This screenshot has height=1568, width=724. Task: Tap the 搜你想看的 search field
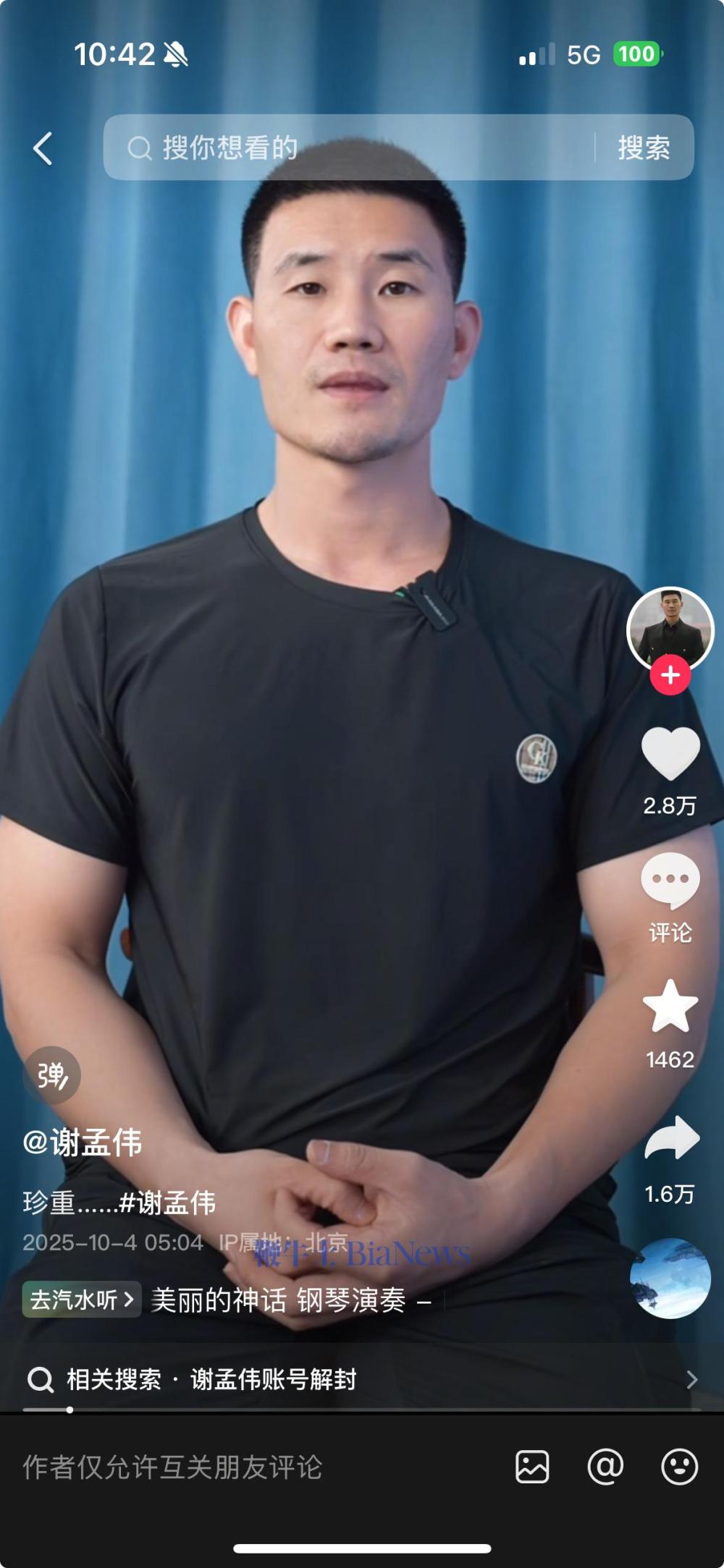point(348,148)
